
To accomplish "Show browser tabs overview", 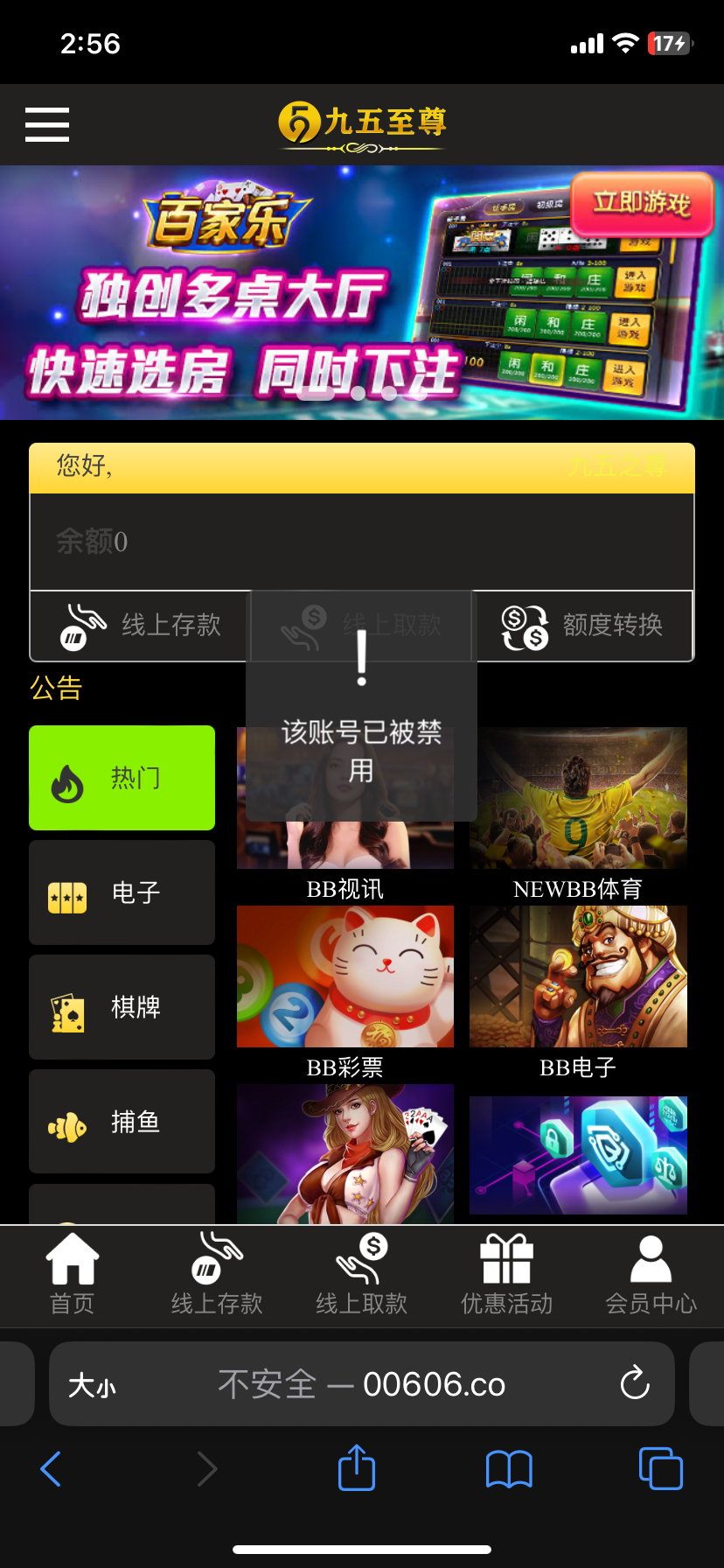I will [661, 1469].
